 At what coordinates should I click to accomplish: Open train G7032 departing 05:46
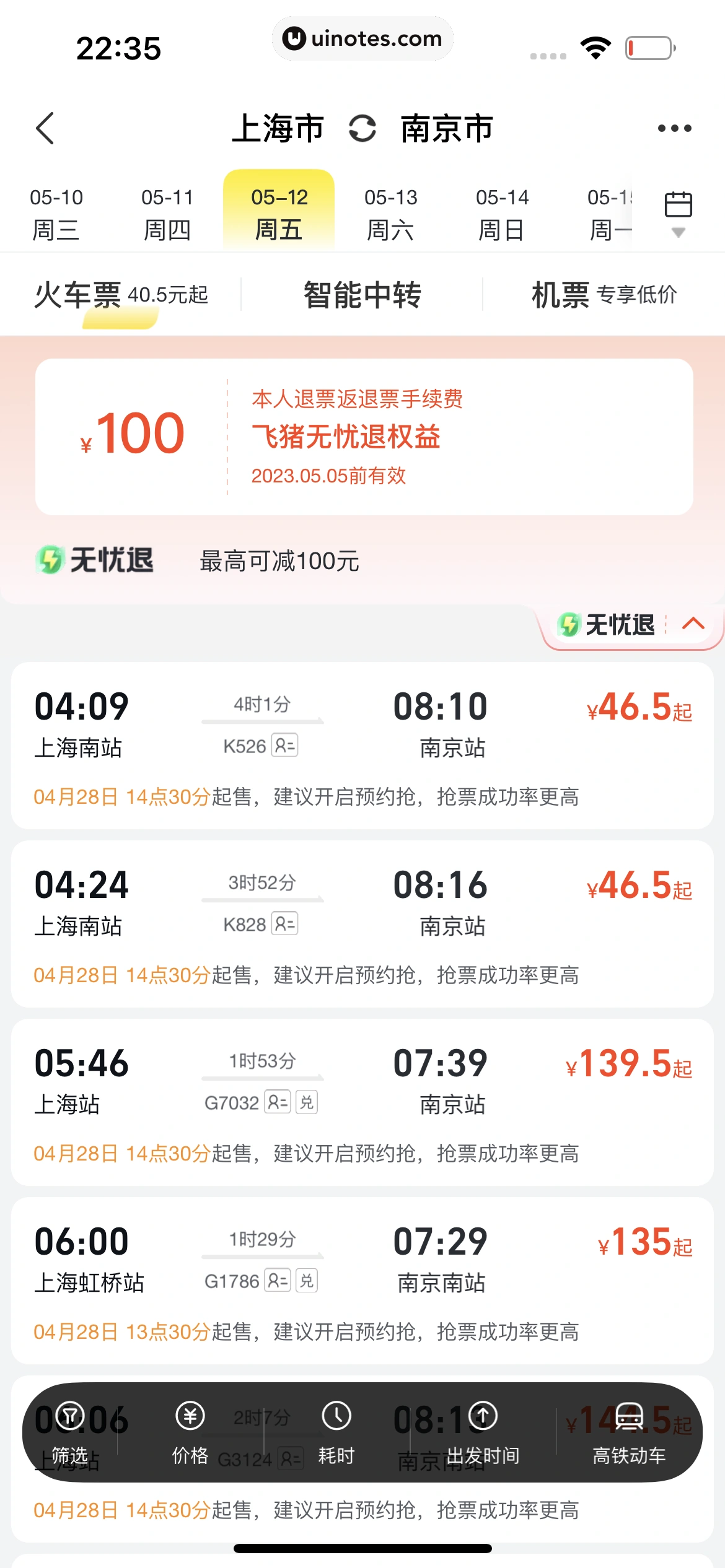tap(362, 1102)
